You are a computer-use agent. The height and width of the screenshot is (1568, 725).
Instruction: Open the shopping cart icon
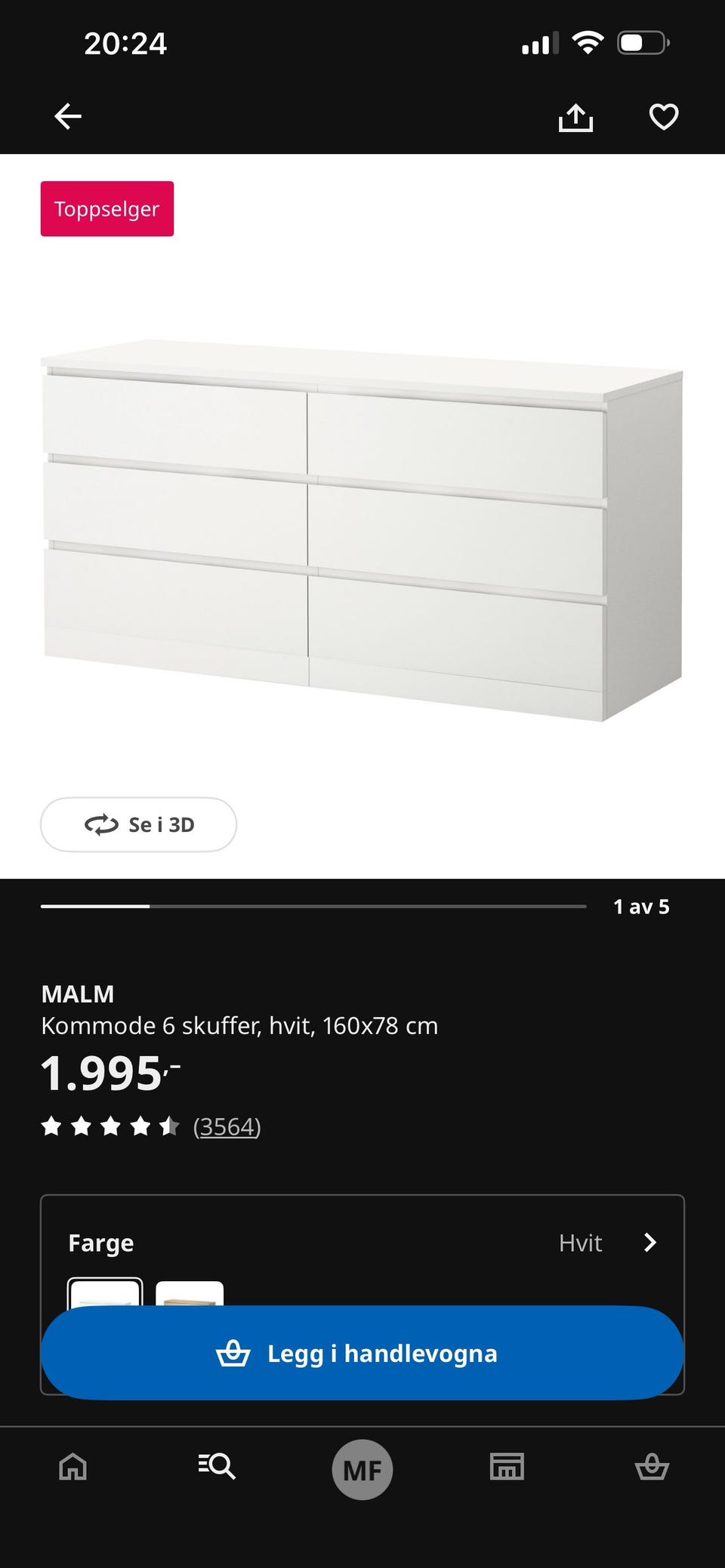click(651, 1468)
